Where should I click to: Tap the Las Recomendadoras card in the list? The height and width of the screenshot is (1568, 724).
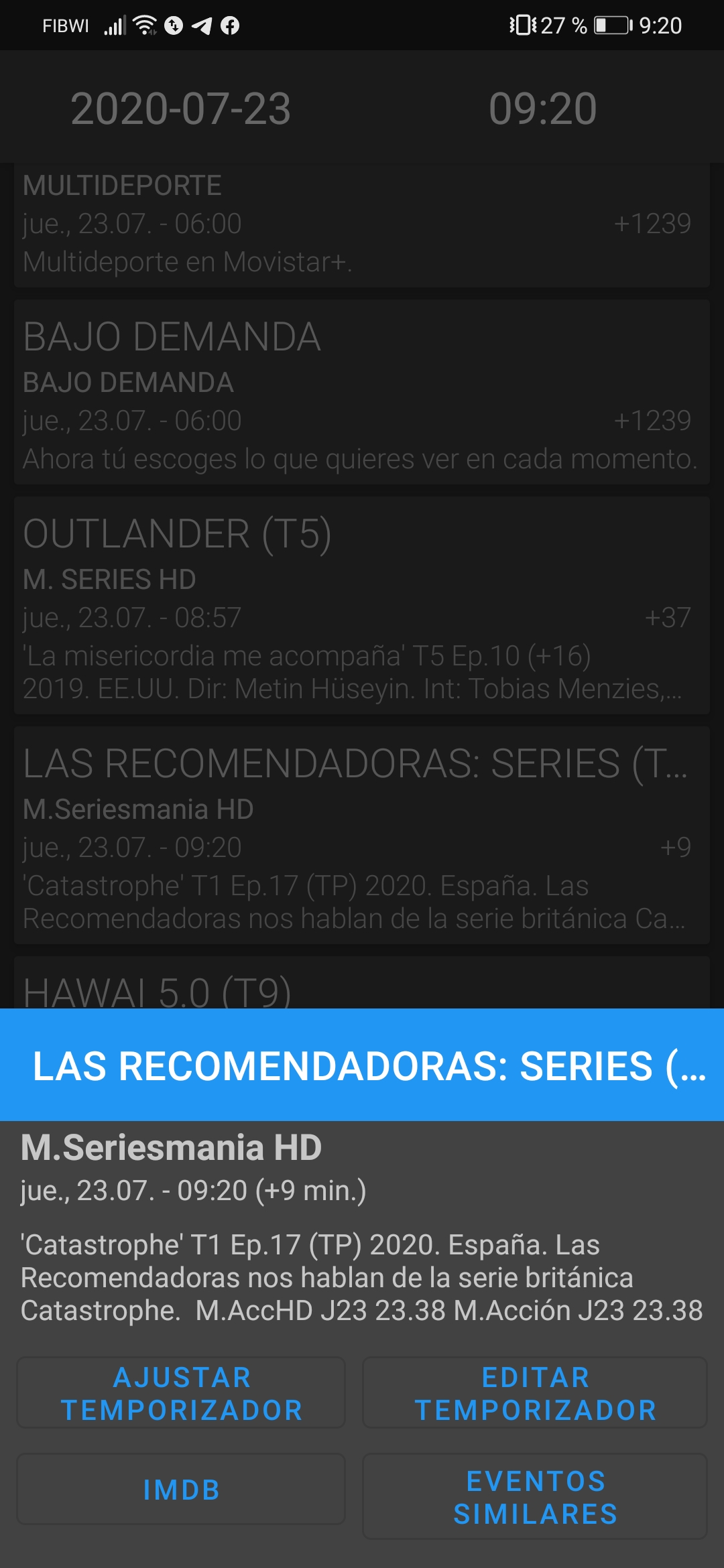[362, 835]
